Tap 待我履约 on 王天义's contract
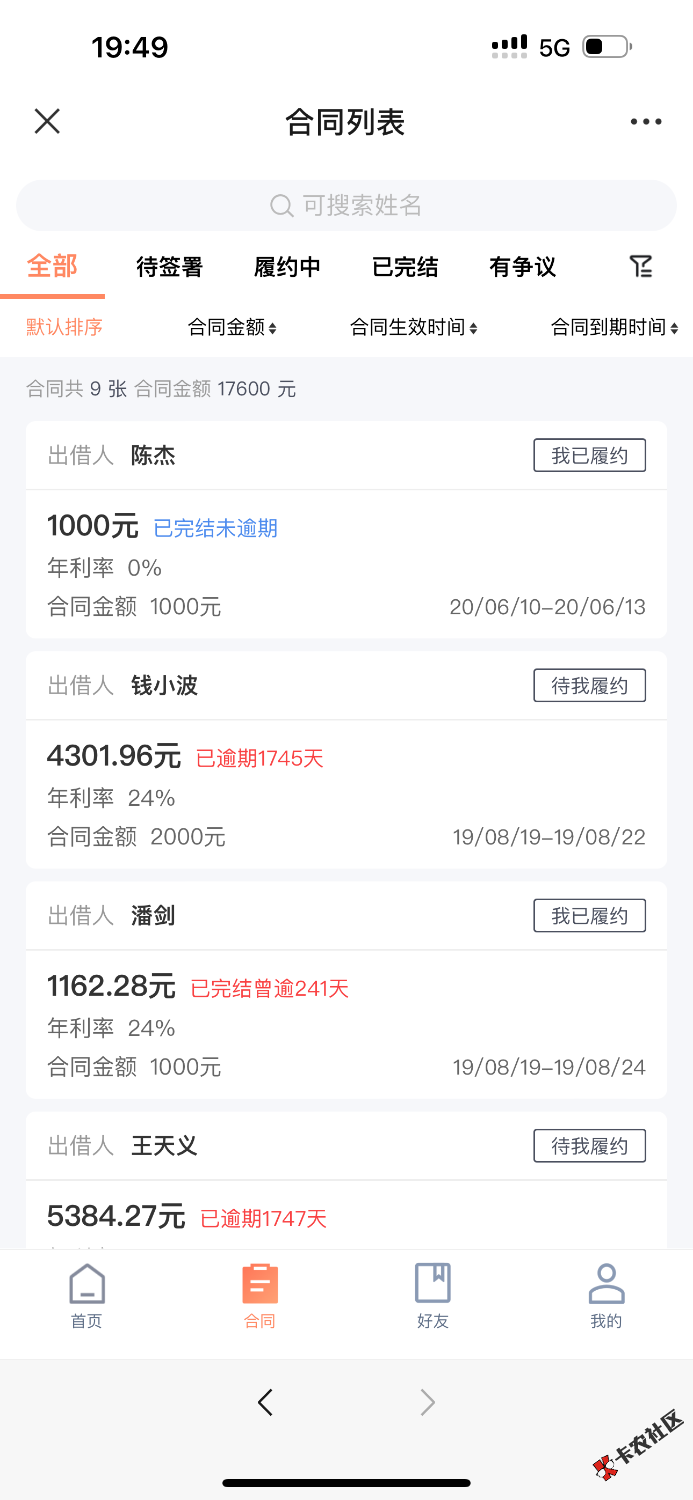The image size is (693, 1500). tap(589, 1146)
